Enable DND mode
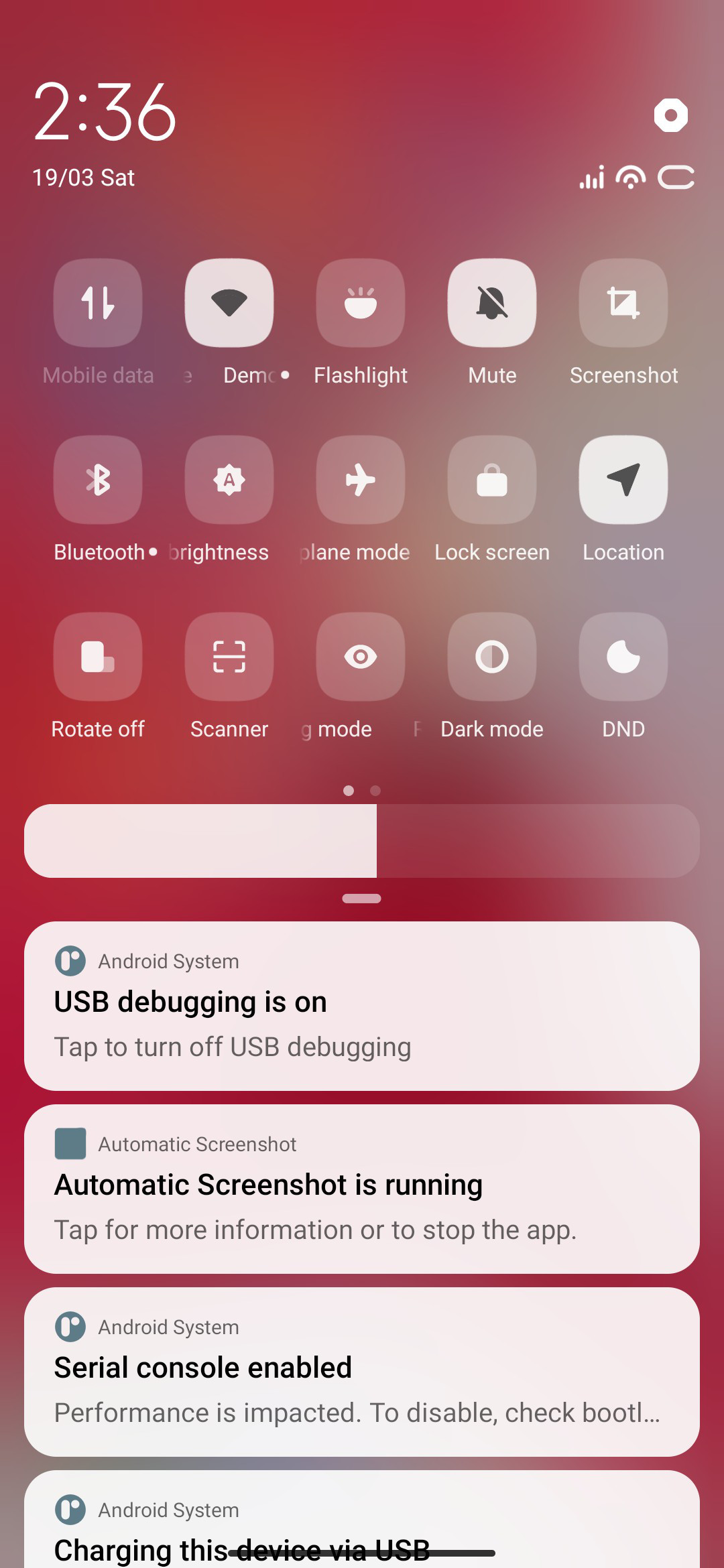The image size is (724, 1568). pos(623,657)
